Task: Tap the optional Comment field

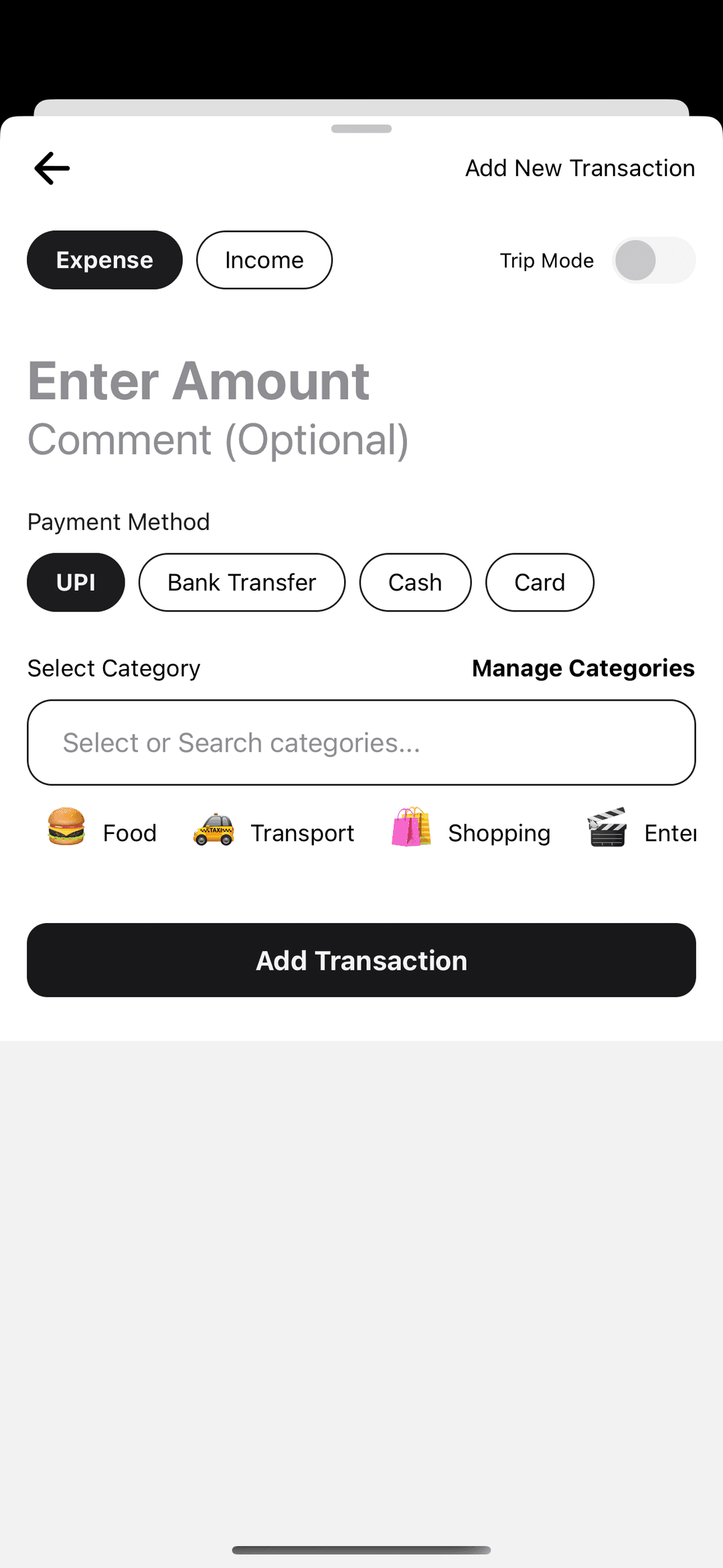Action: (x=218, y=440)
